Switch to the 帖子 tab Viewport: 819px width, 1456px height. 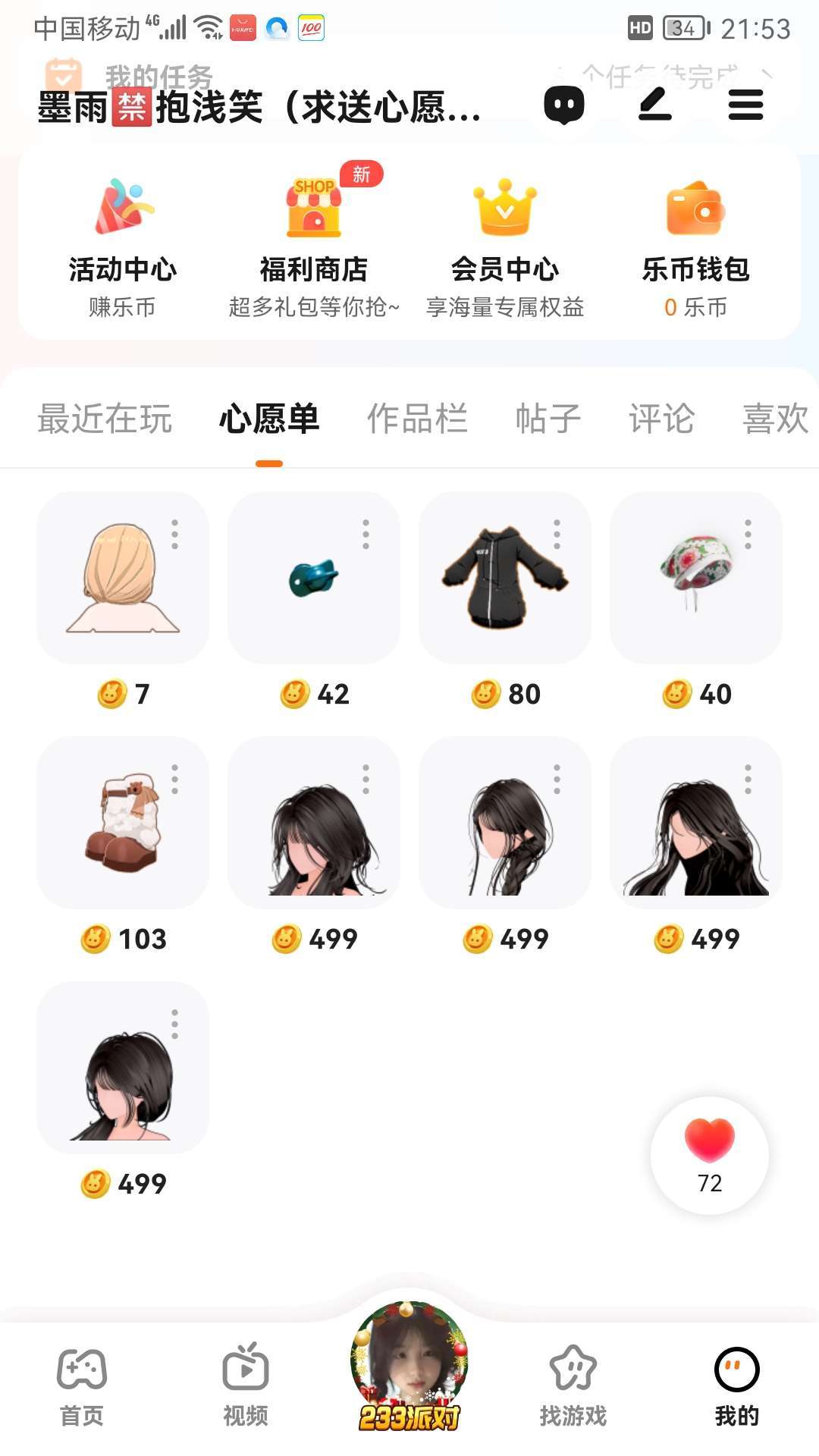[x=548, y=419]
